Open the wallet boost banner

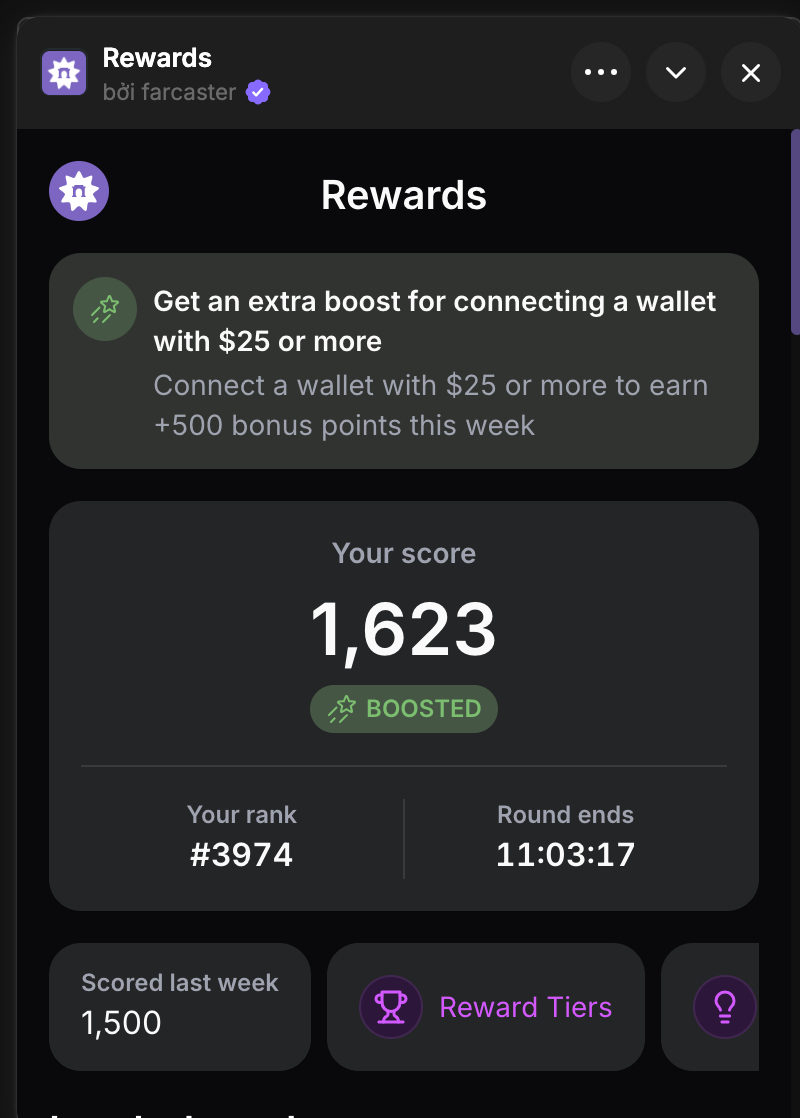(404, 361)
